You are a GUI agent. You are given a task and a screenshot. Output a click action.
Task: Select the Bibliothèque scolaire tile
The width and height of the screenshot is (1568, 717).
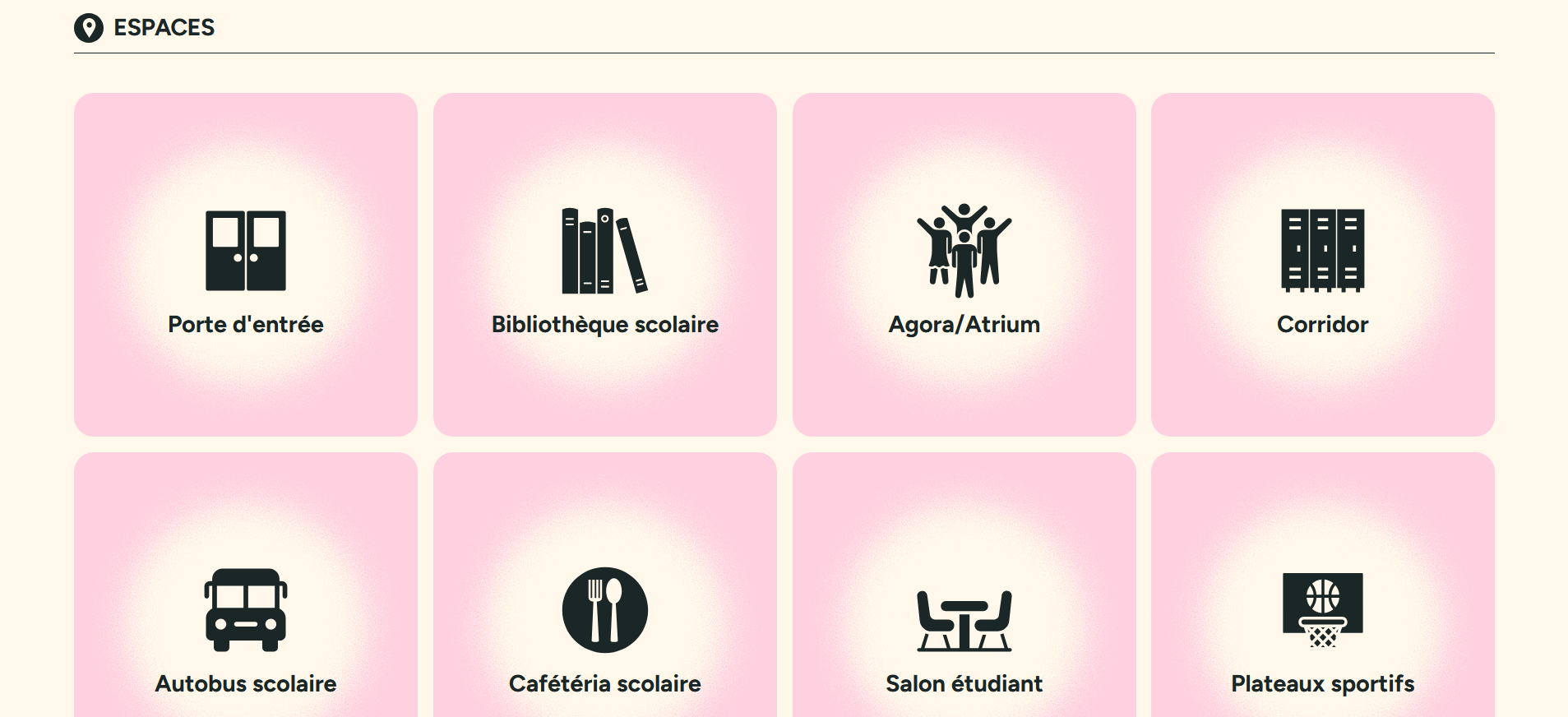click(604, 265)
